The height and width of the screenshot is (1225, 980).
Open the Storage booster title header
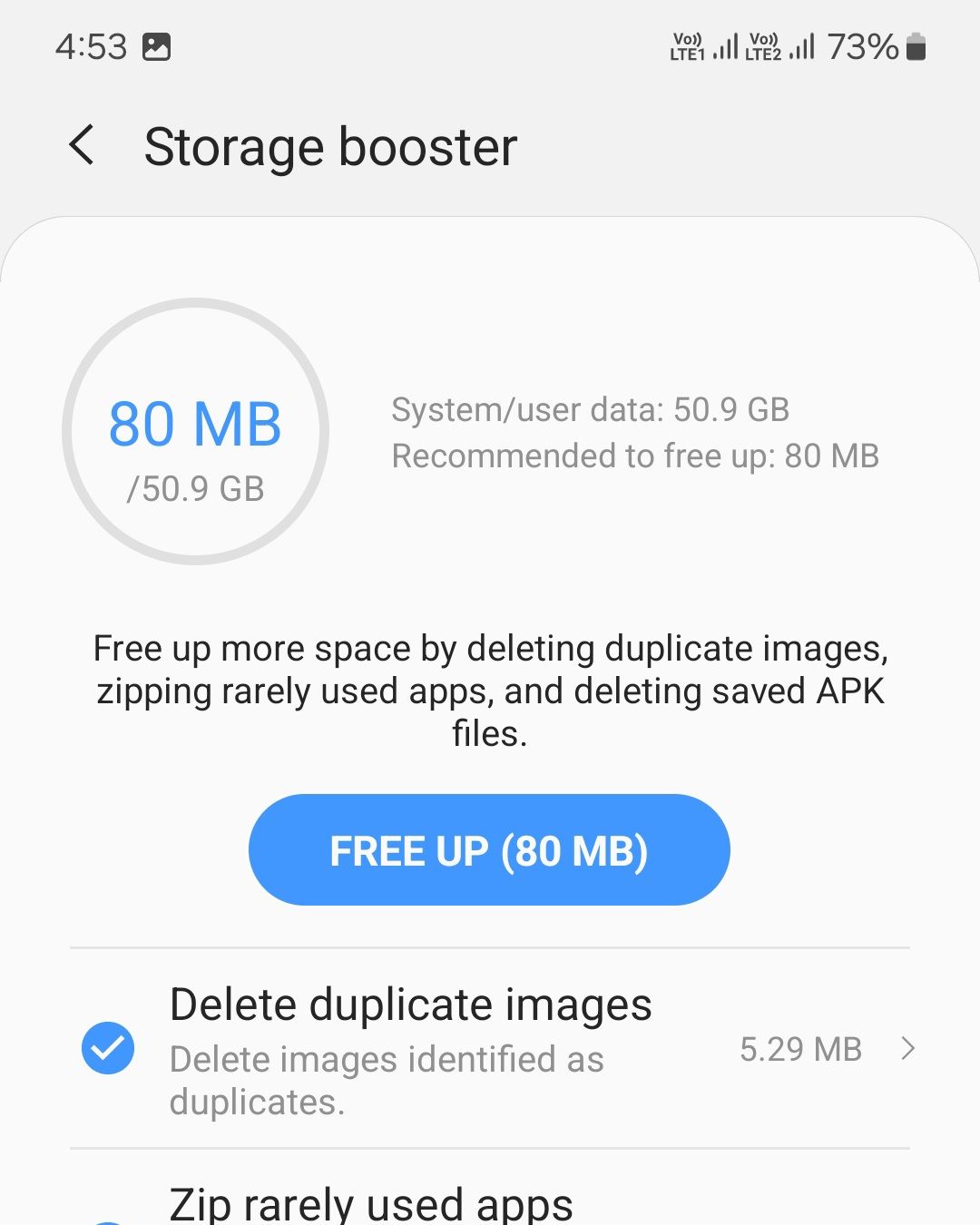click(x=332, y=146)
